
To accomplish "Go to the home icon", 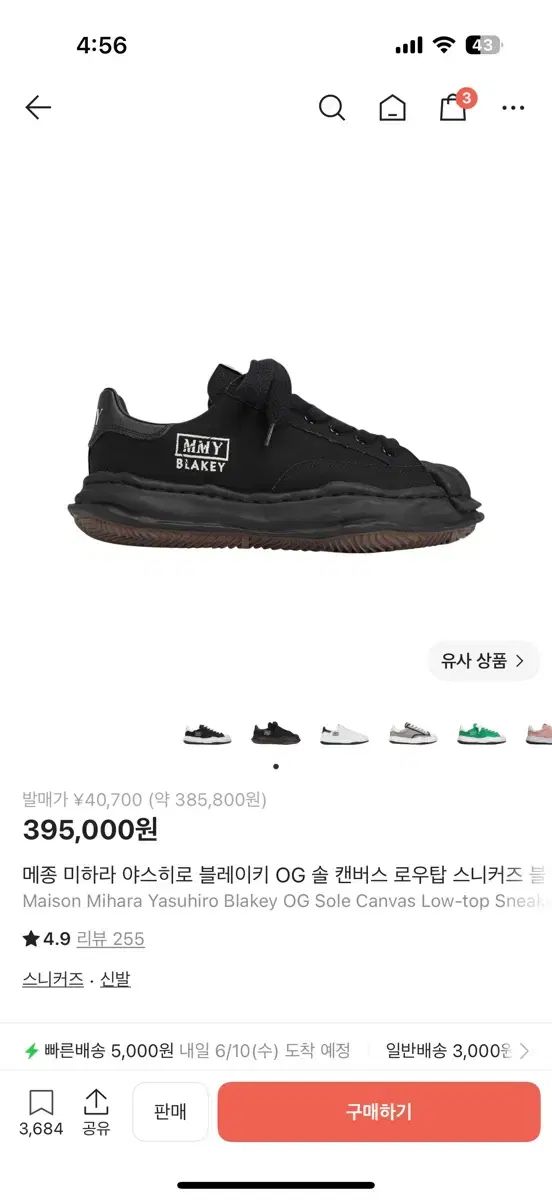I will [392, 108].
